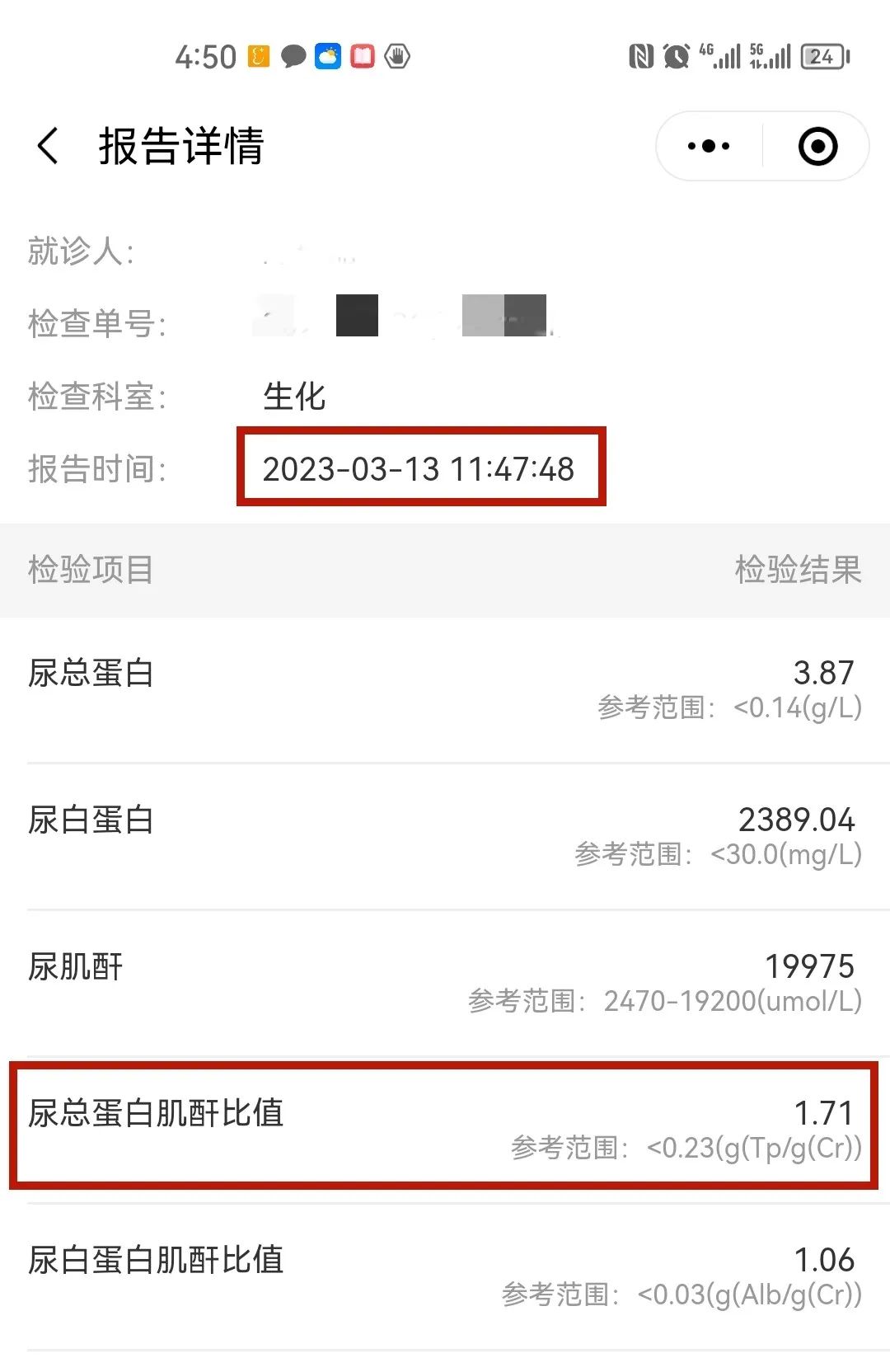Screen dimensions: 890x1372
Task: Tap the back arrow beside 报告详情
Action: [x=47, y=145]
